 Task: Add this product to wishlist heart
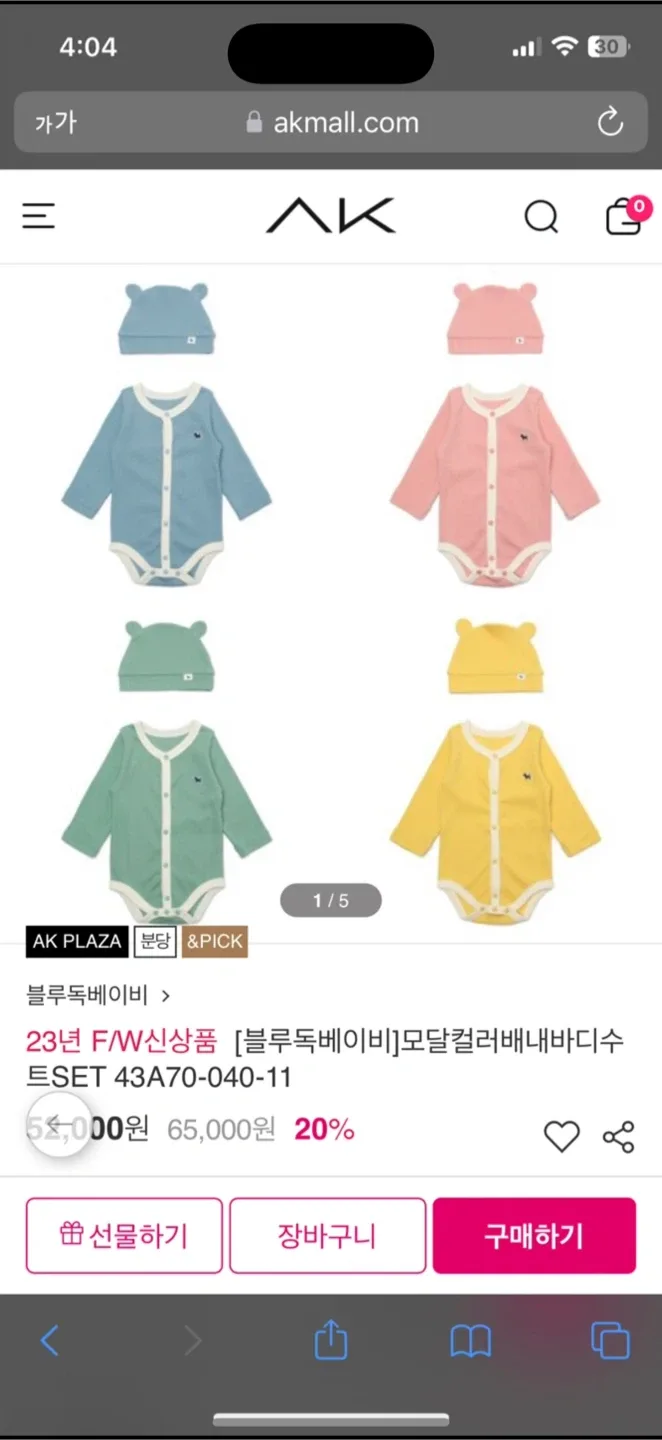coord(561,1137)
